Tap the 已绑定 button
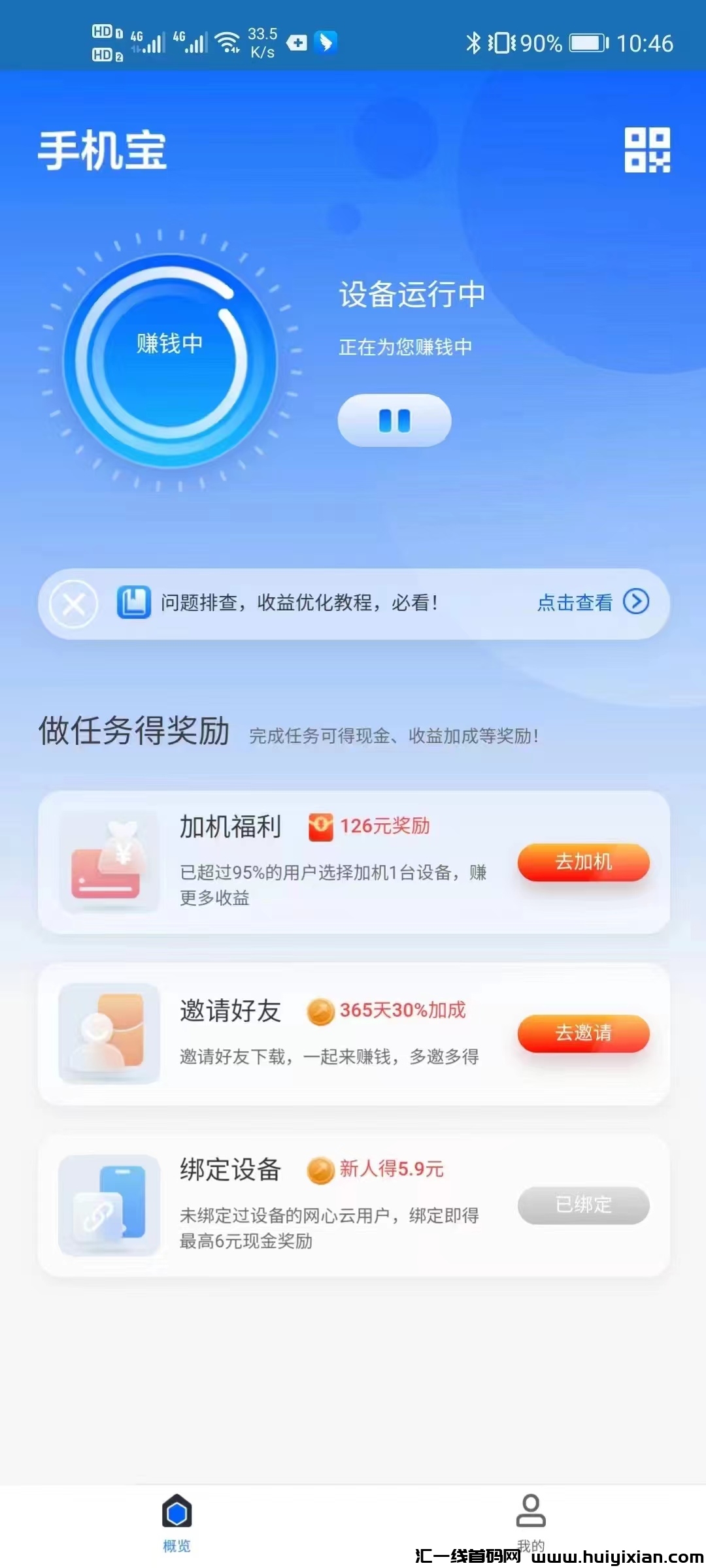 click(584, 1205)
